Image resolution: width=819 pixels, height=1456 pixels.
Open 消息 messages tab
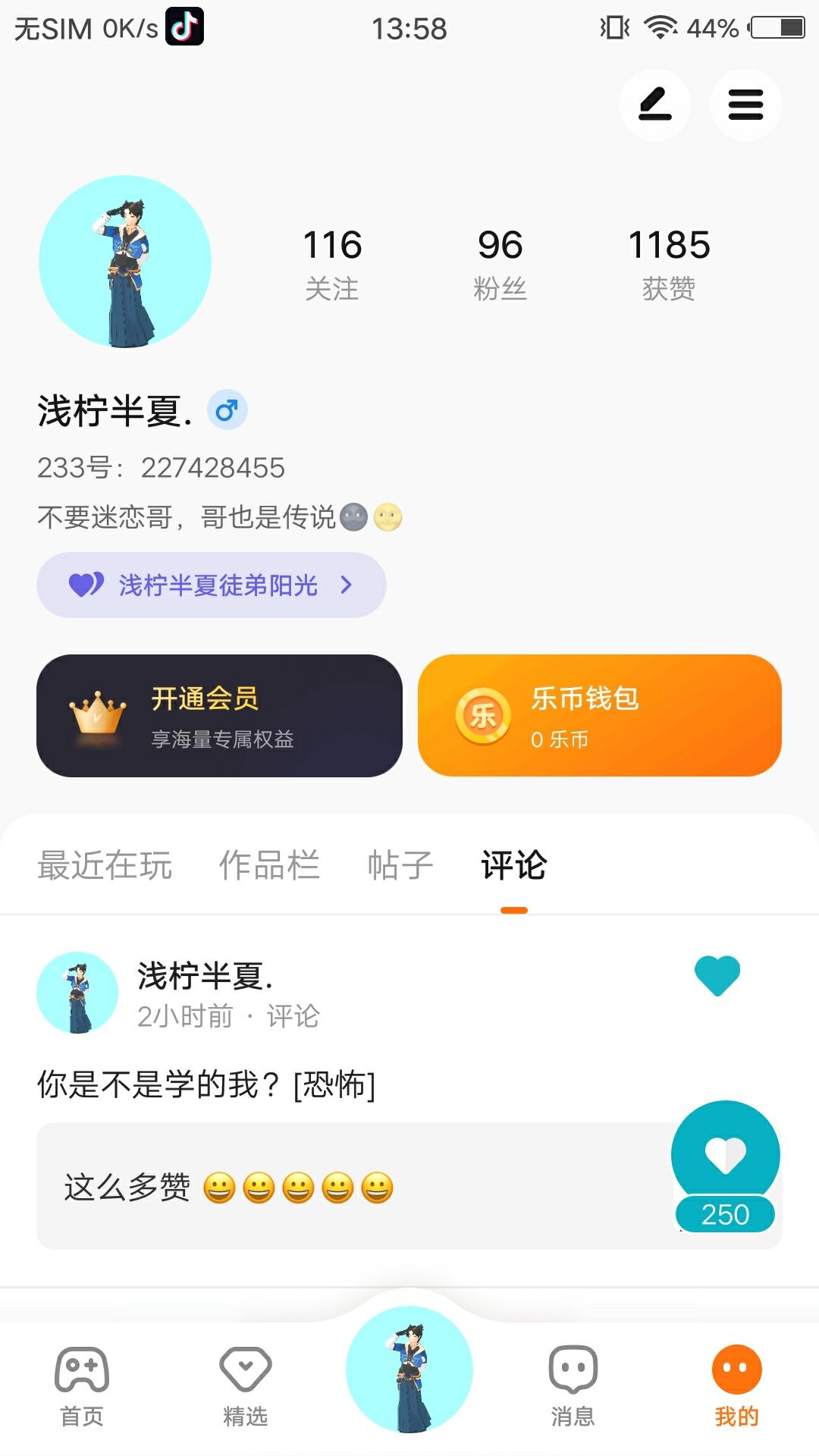[x=573, y=1386]
